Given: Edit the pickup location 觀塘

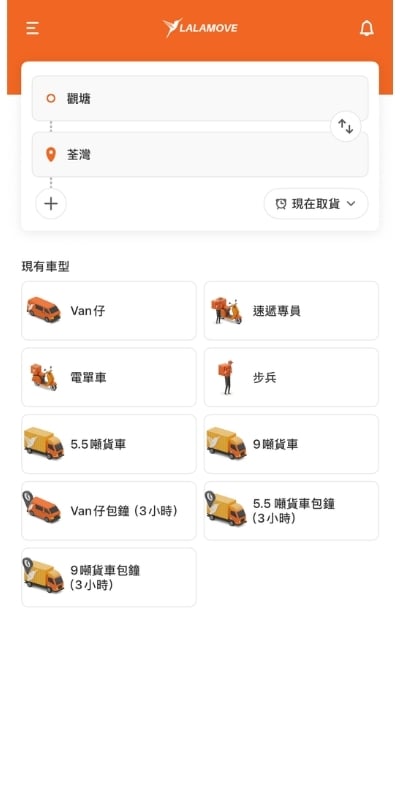Looking at the screenshot, I should coord(200,98).
